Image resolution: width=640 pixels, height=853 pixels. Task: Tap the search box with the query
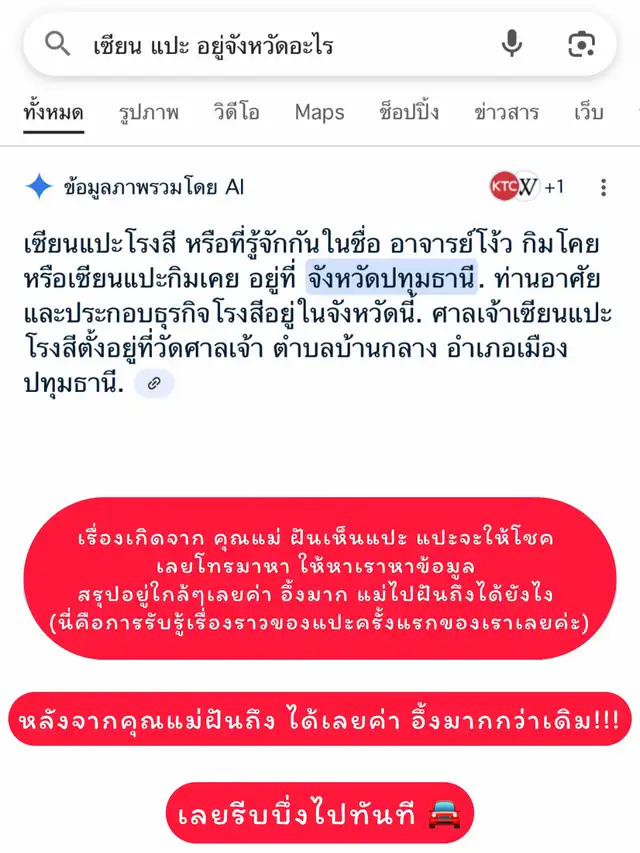(x=280, y=45)
